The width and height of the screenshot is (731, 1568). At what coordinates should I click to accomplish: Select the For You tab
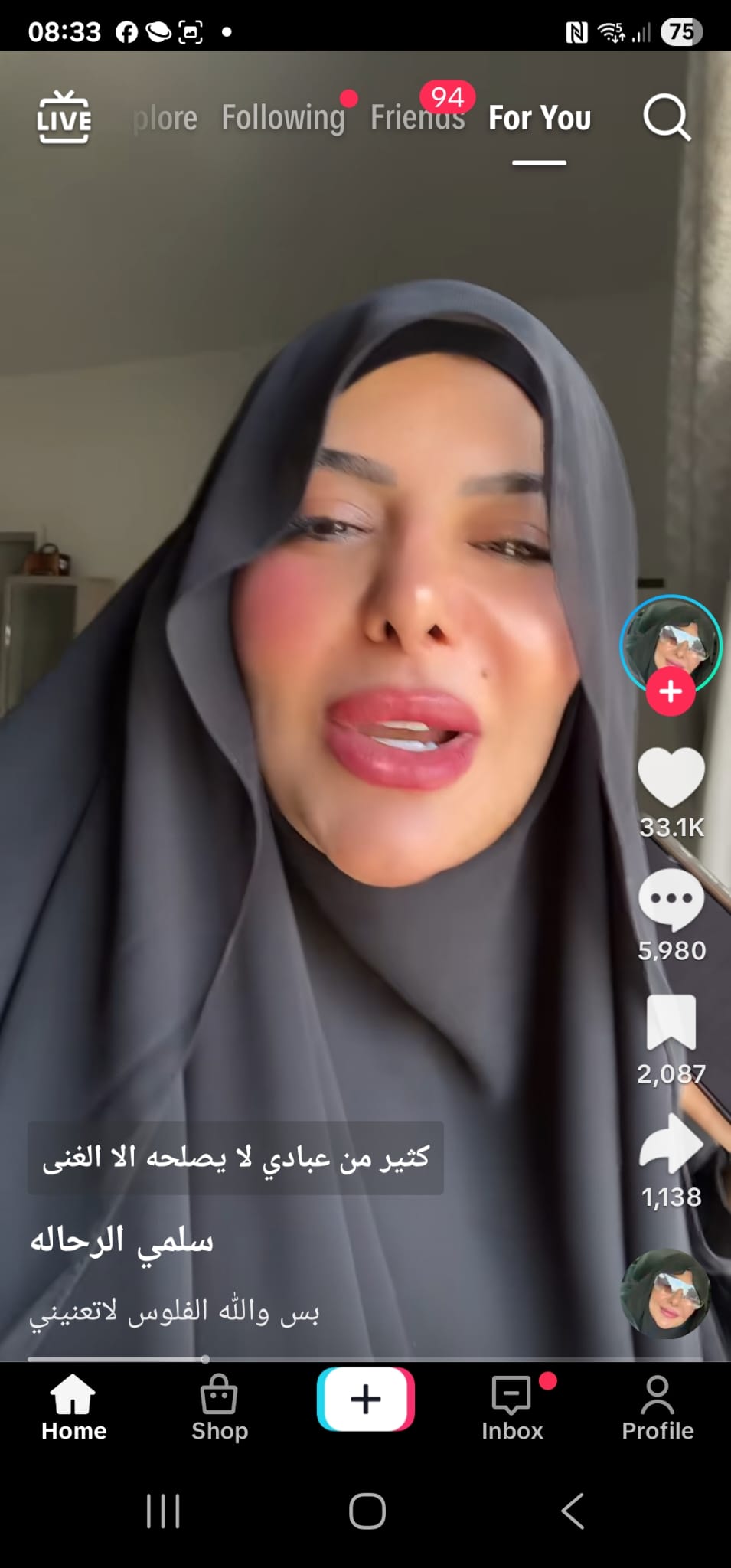point(540,119)
